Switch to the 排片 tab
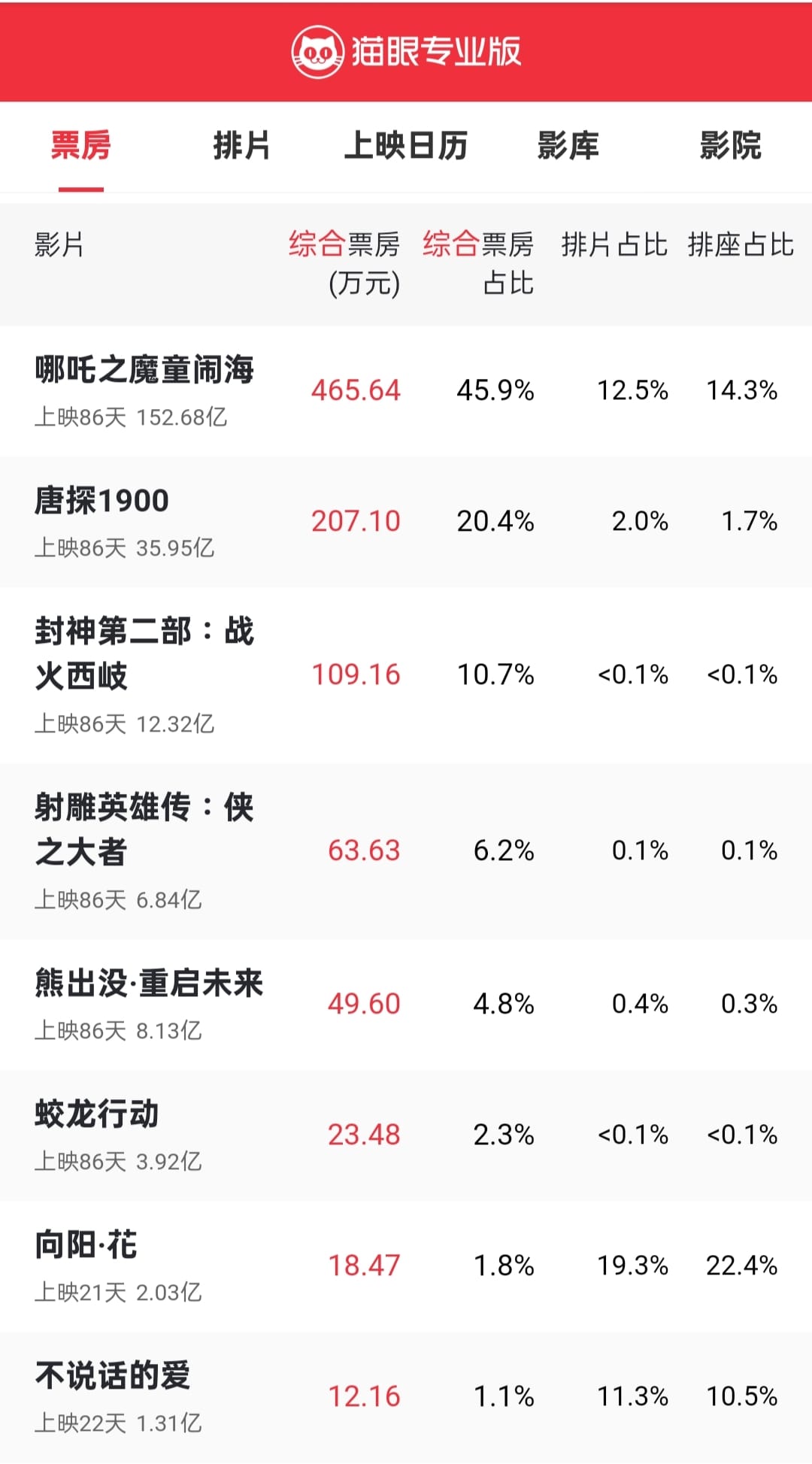 [242, 145]
